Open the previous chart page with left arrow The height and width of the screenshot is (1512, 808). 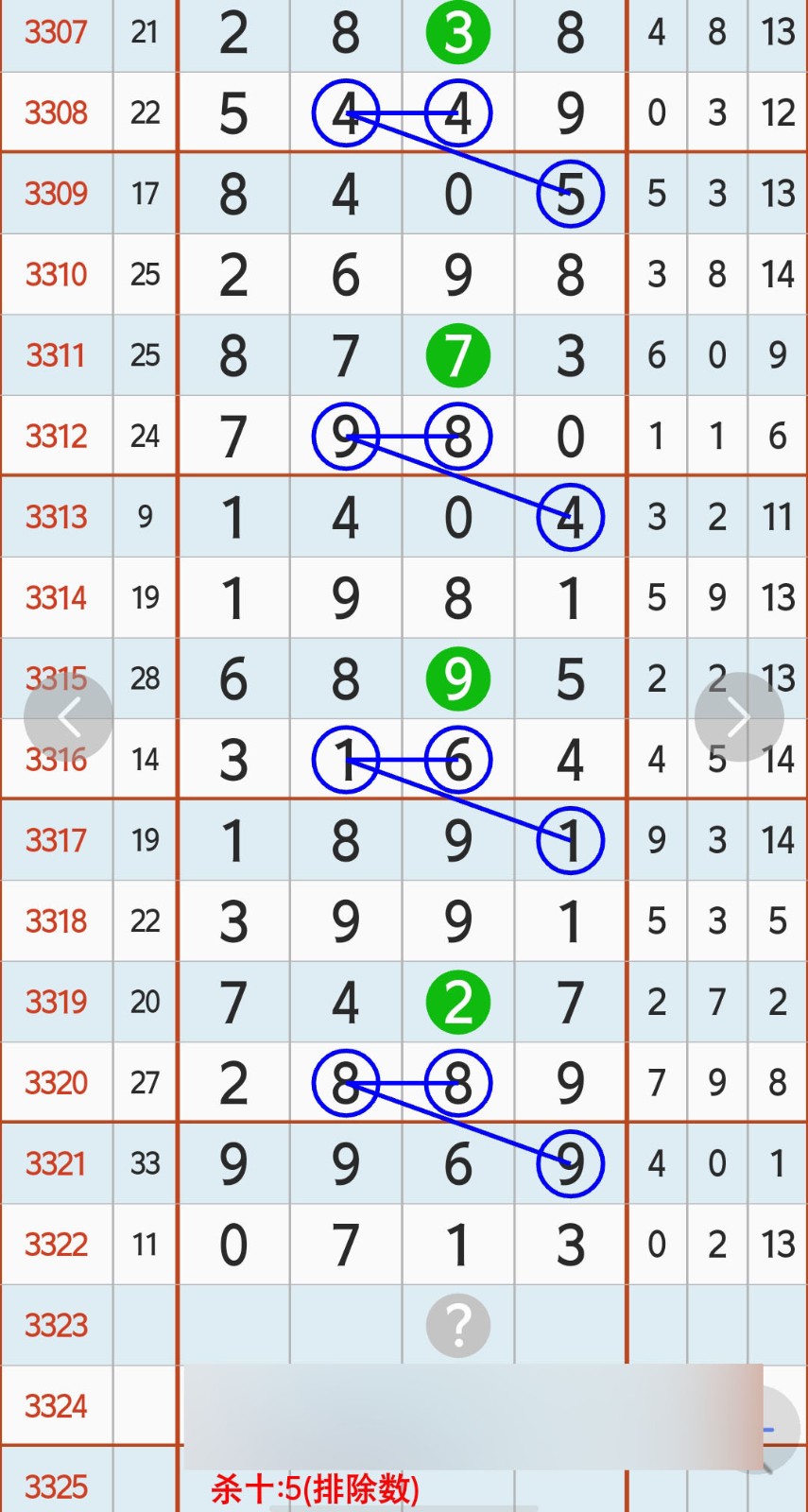pos(69,715)
